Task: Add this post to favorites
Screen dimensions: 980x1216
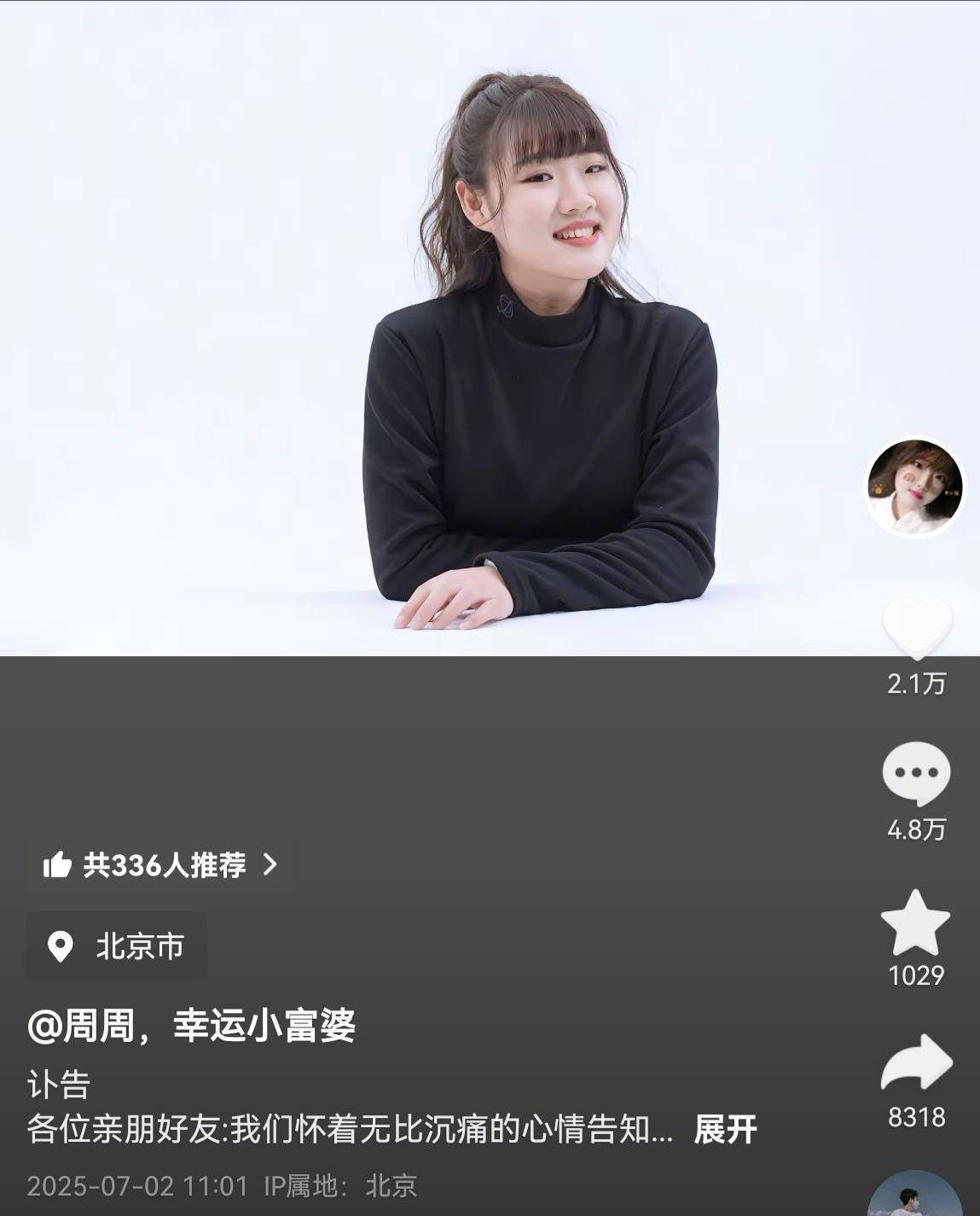Action: pyautogui.click(x=915, y=923)
